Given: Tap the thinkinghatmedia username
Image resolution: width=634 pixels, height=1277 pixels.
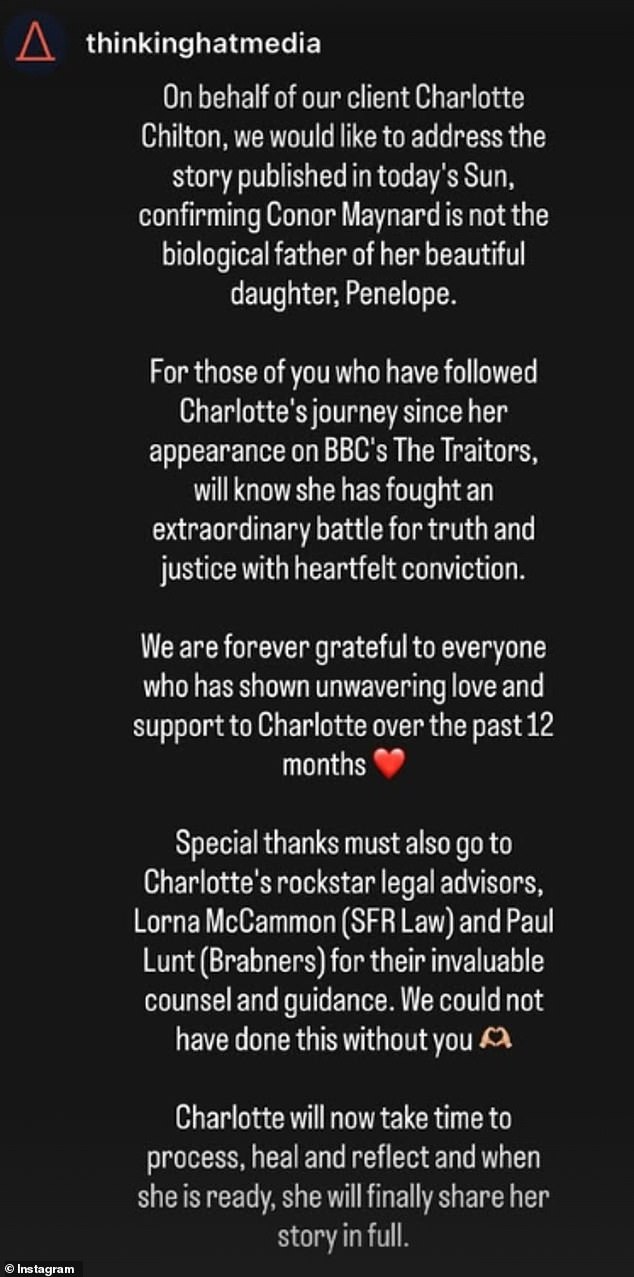Looking at the screenshot, I should (204, 44).
